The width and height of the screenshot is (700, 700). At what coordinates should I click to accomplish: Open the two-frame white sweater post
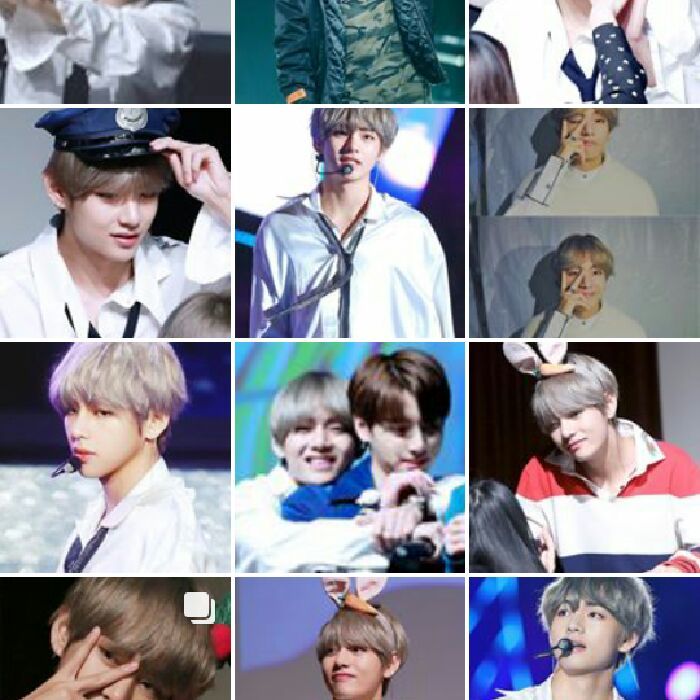pyautogui.click(x=584, y=222)
